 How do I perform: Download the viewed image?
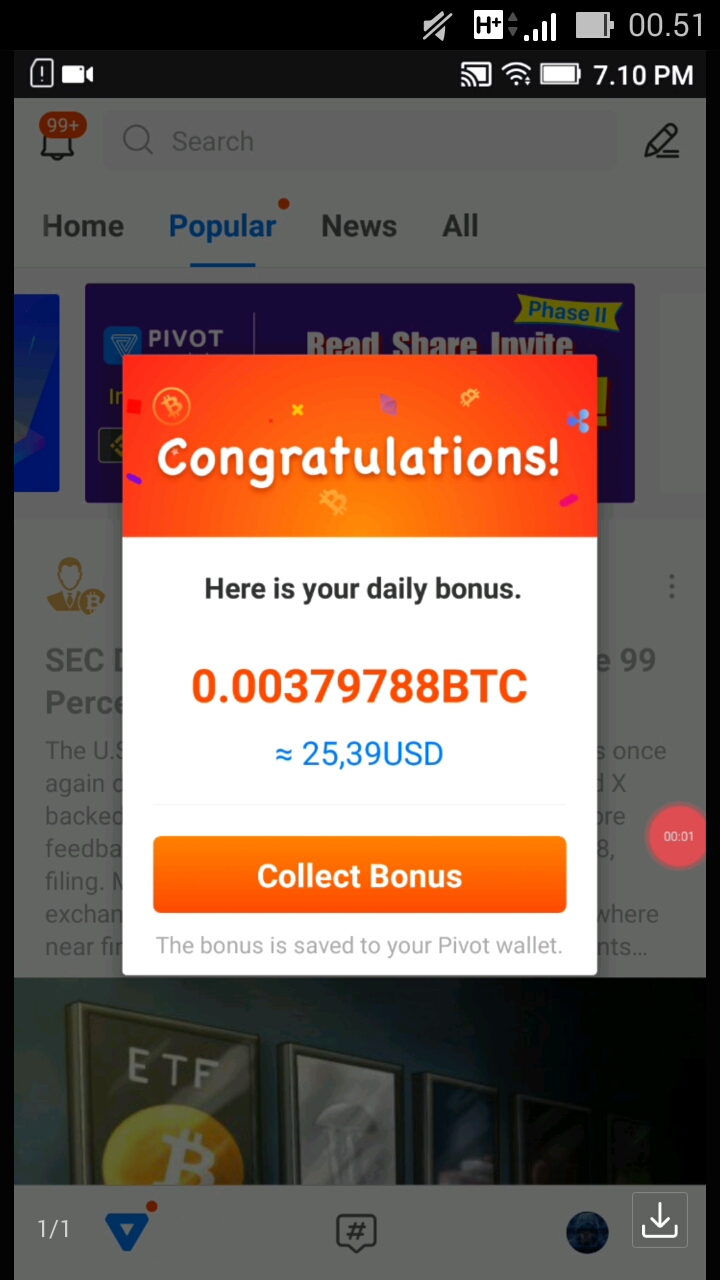(659, 1220)
